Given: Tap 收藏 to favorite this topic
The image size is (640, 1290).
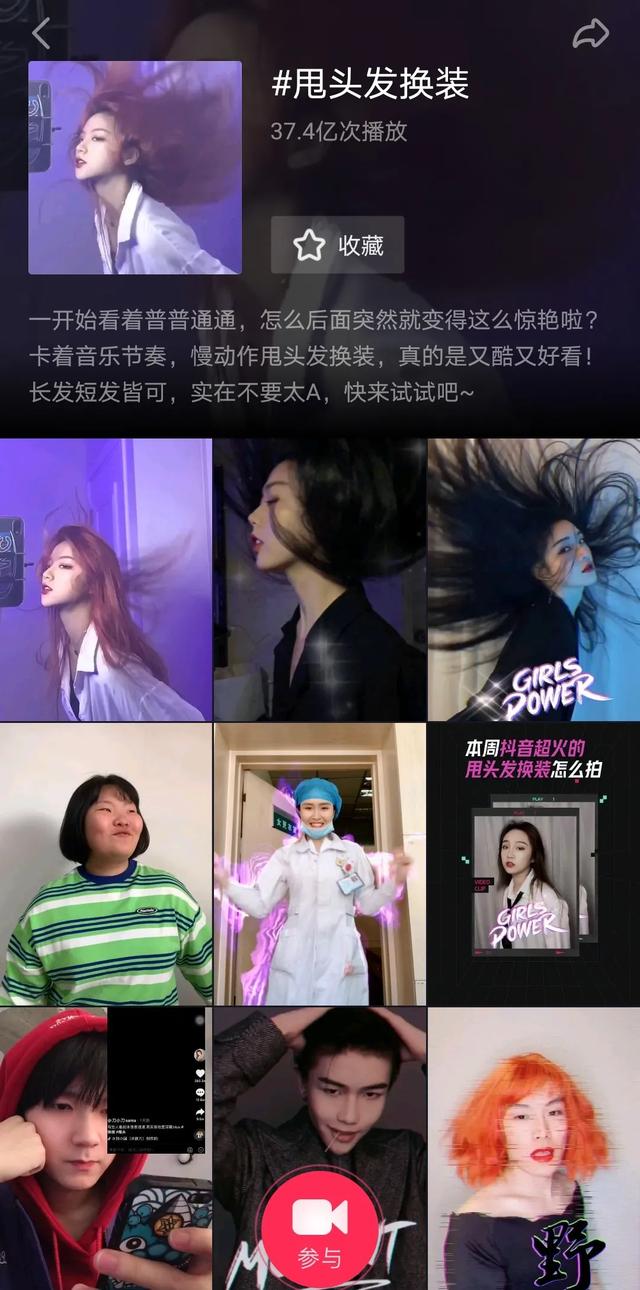Looking at the screenshot, I should [x=338, y=245].
